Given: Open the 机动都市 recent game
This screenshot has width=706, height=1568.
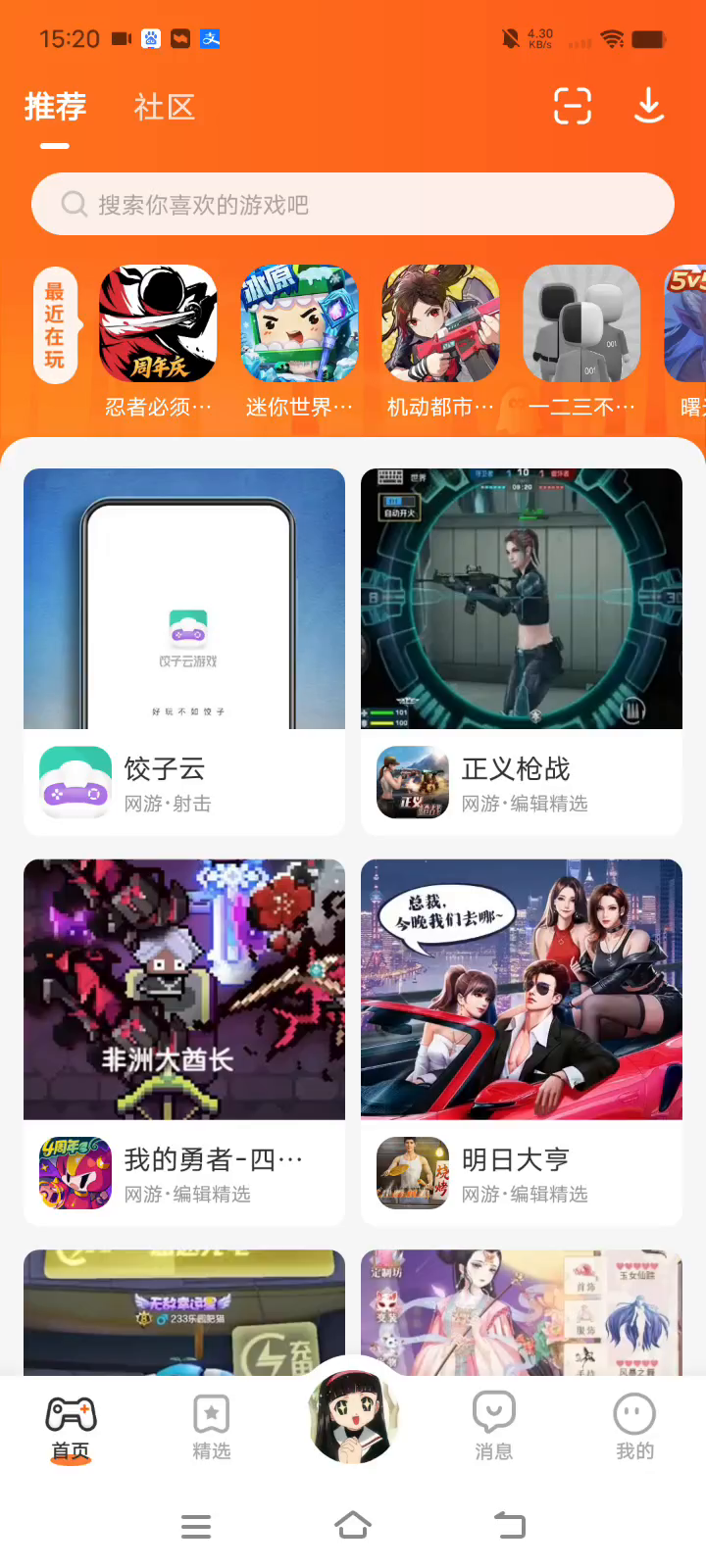Looking at the screenshot, I should [x=440, y=324].
